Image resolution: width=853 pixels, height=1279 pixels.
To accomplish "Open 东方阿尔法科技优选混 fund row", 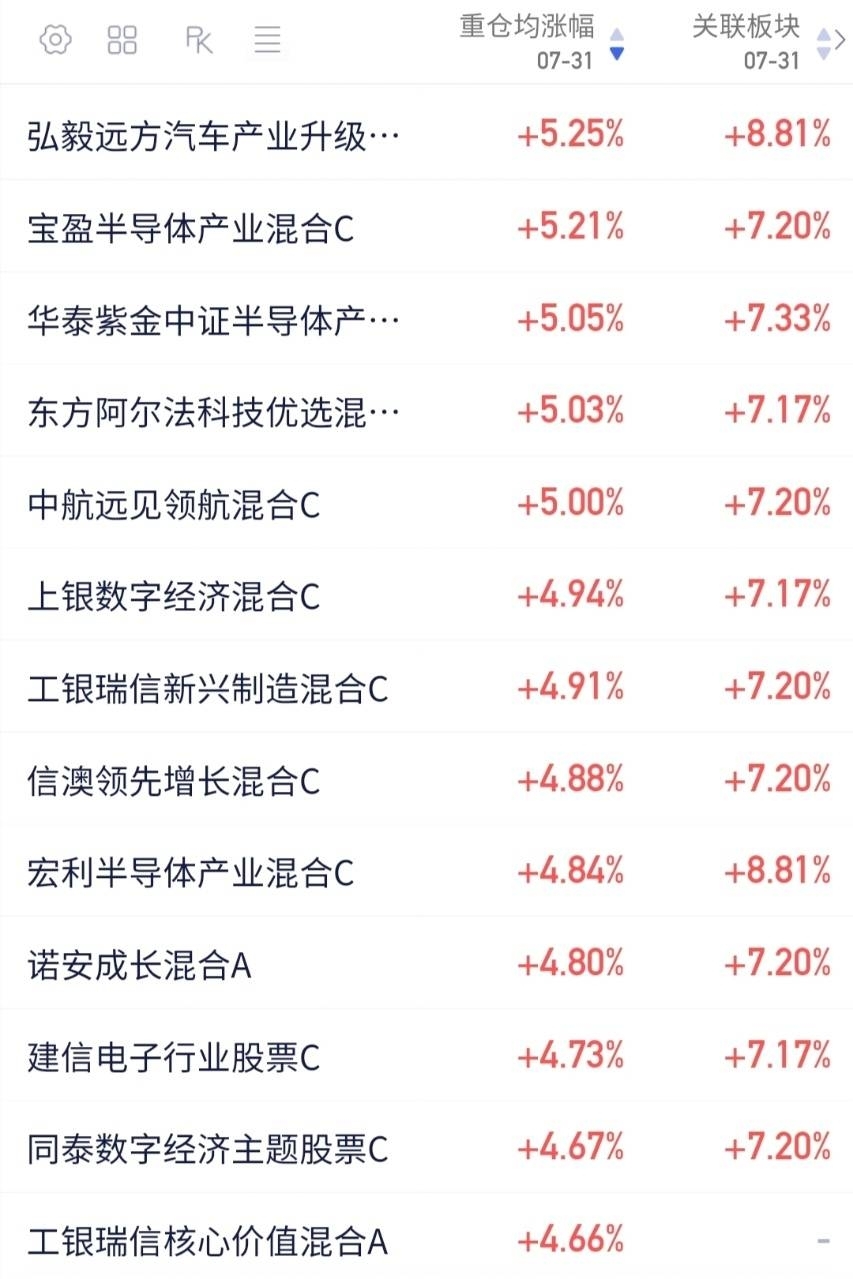I will click(x=426, y=411).
